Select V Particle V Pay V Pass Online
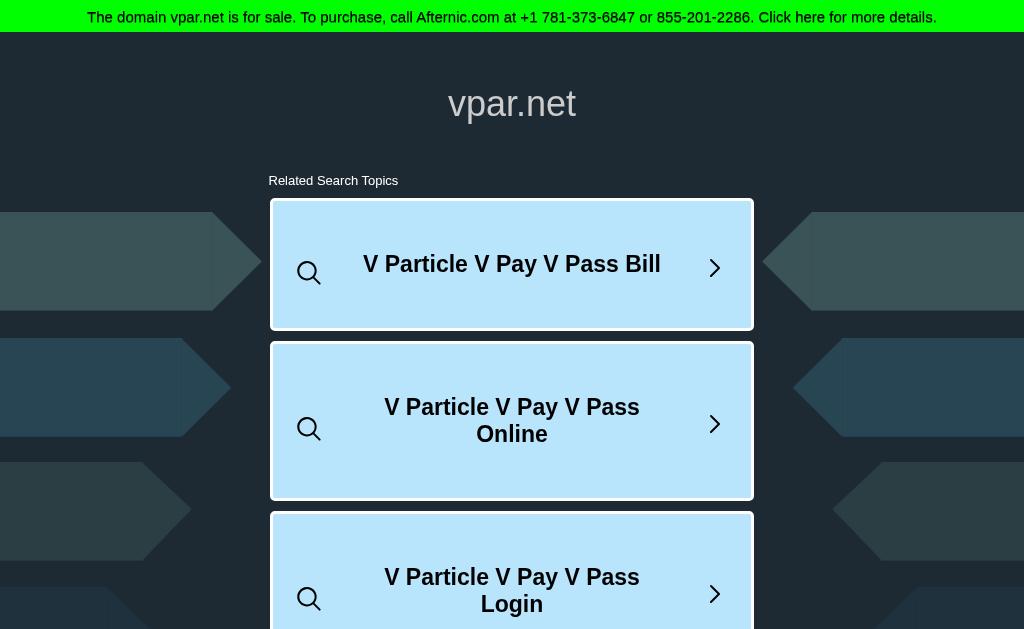The height and width of the screenshot is (629, 1024). (x=511, y=421)
